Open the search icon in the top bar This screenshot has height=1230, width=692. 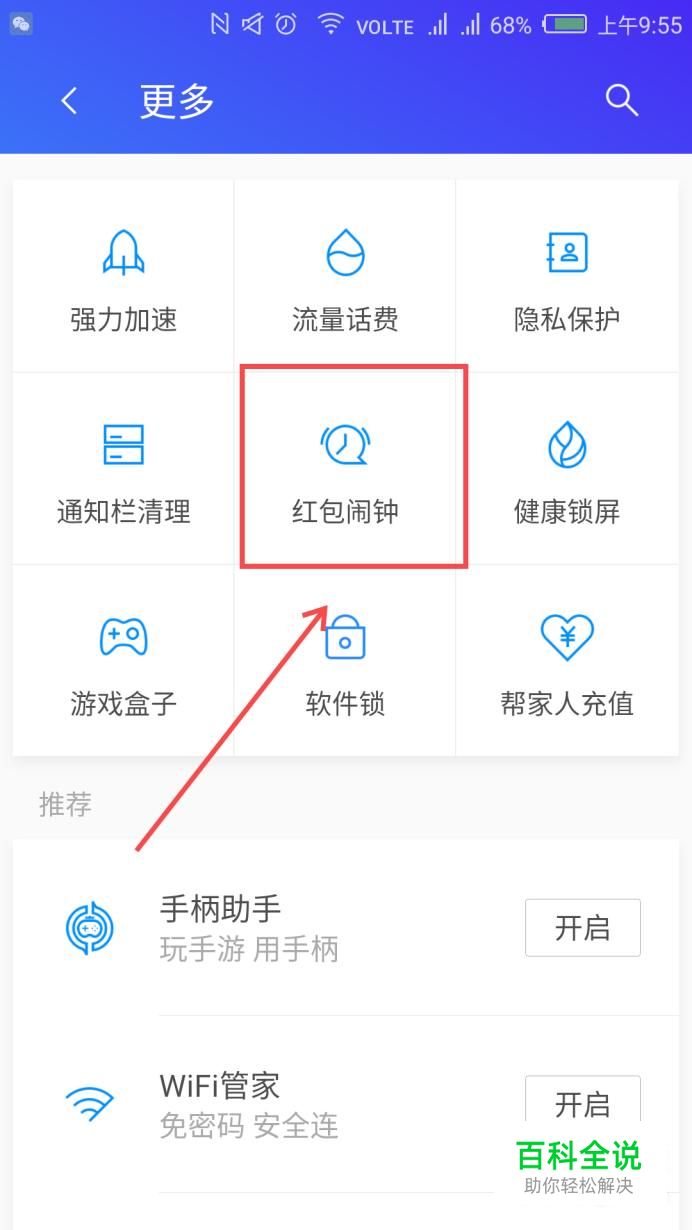621,100
